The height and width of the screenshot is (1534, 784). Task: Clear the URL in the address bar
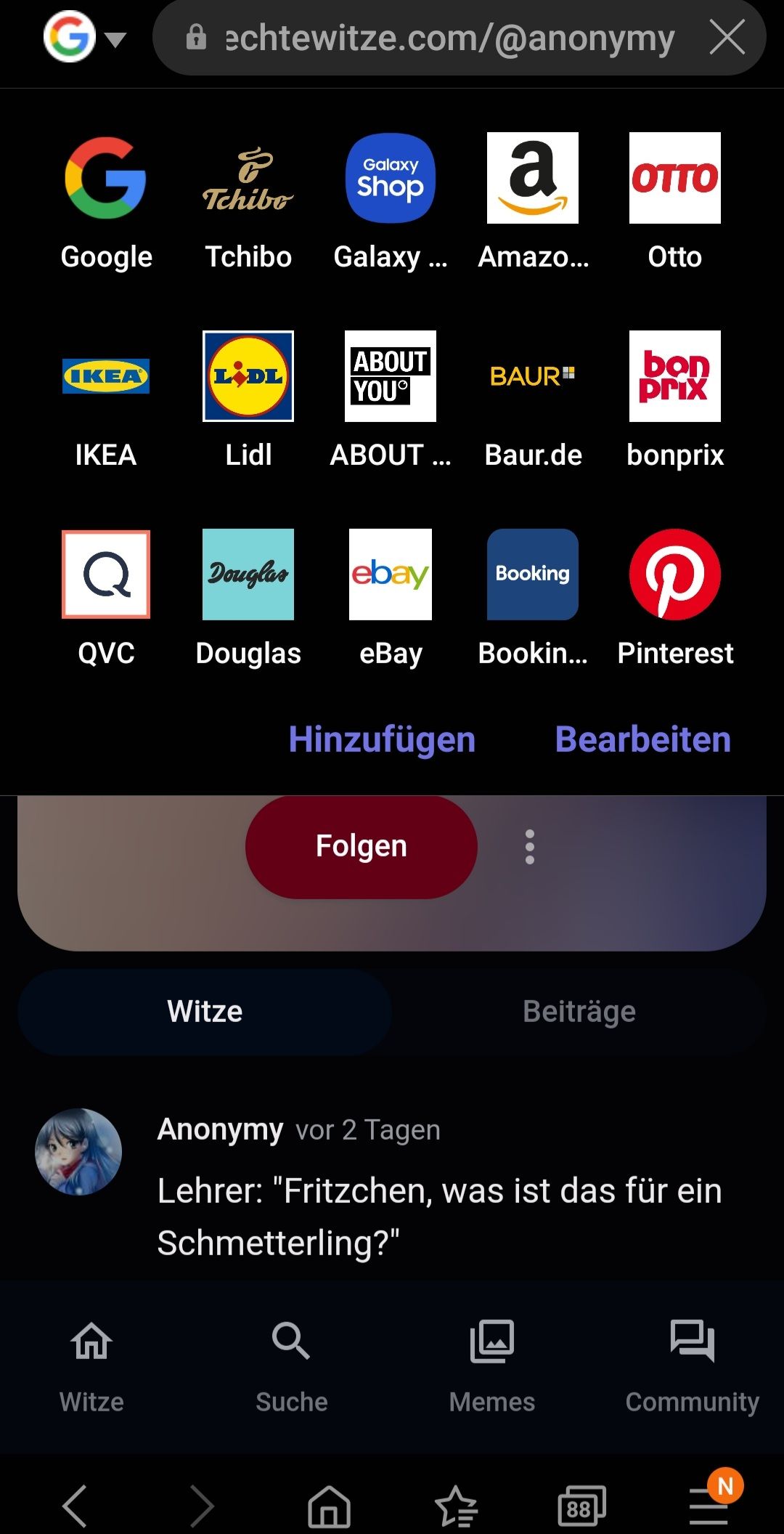pos(727,38)
